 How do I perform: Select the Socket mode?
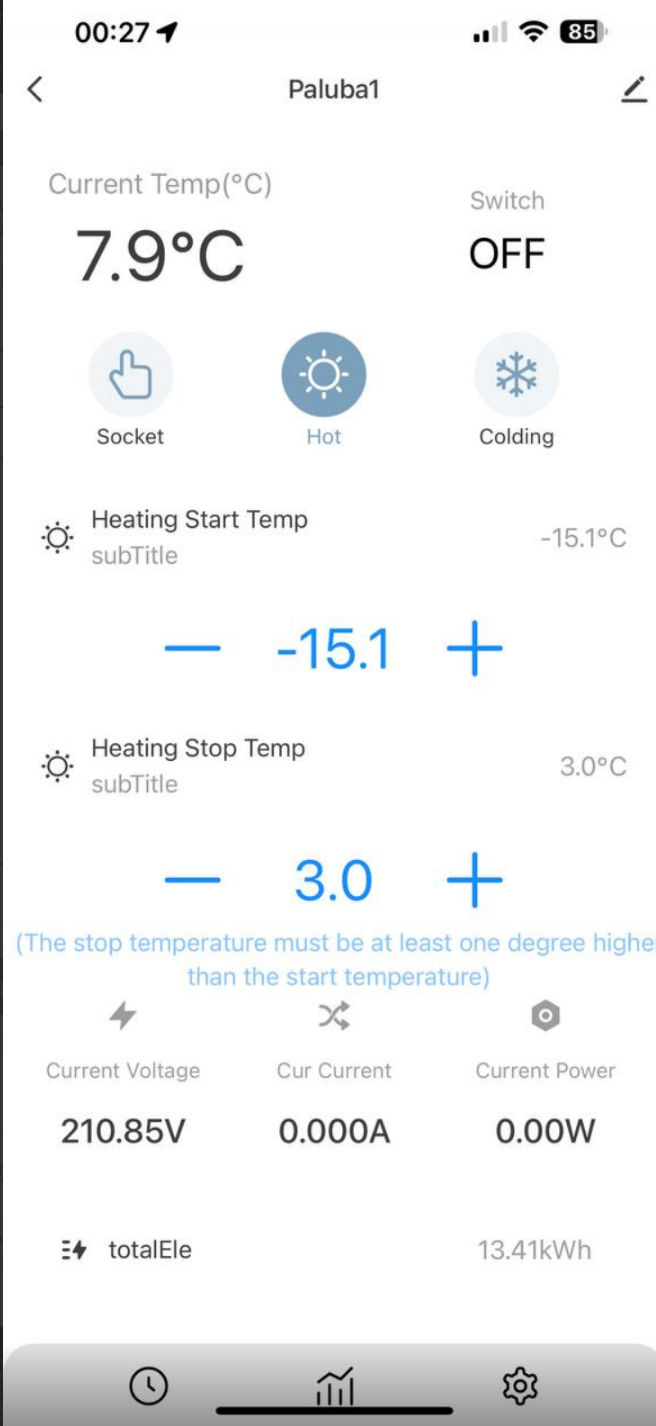pos(131,375)
